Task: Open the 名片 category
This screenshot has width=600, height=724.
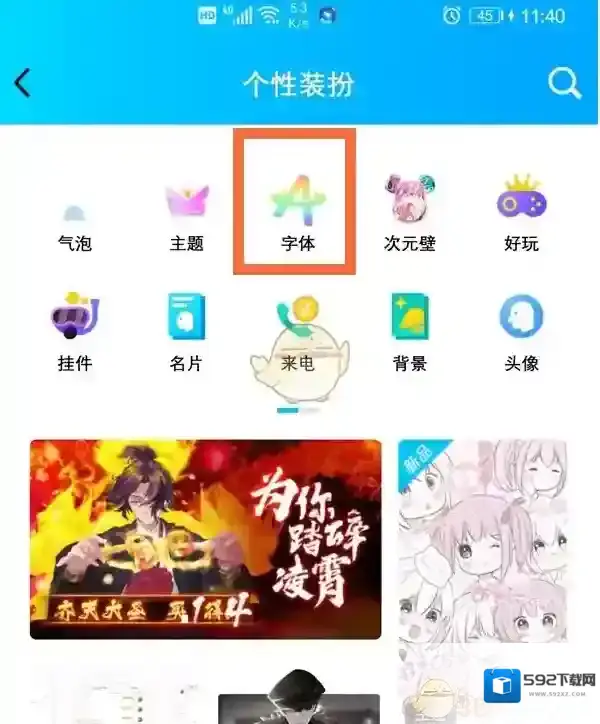Action: pyautogui.click(x=187, y=333)
